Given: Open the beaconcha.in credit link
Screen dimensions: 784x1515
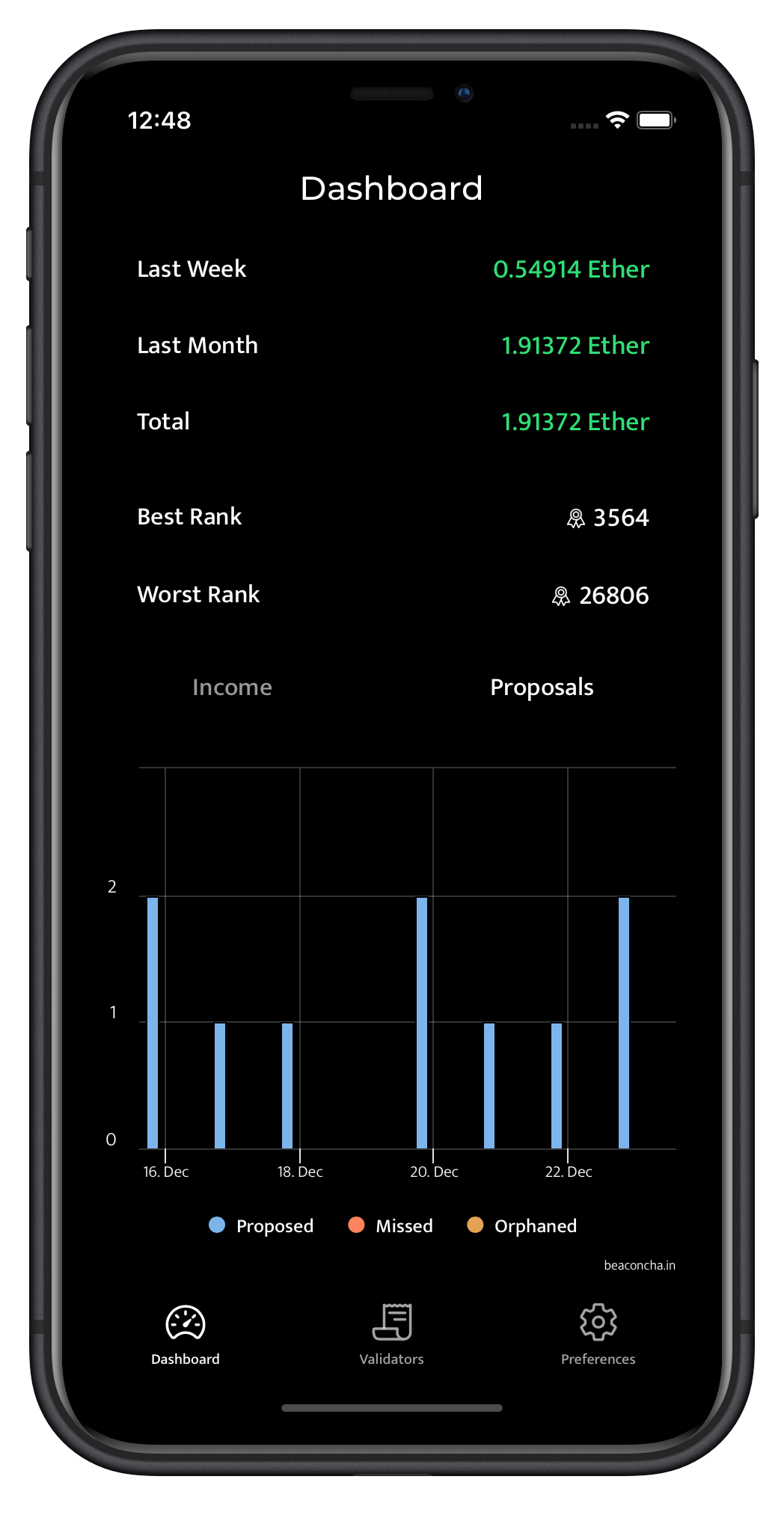Looking at the screenshot, I should click(639, 1265).
